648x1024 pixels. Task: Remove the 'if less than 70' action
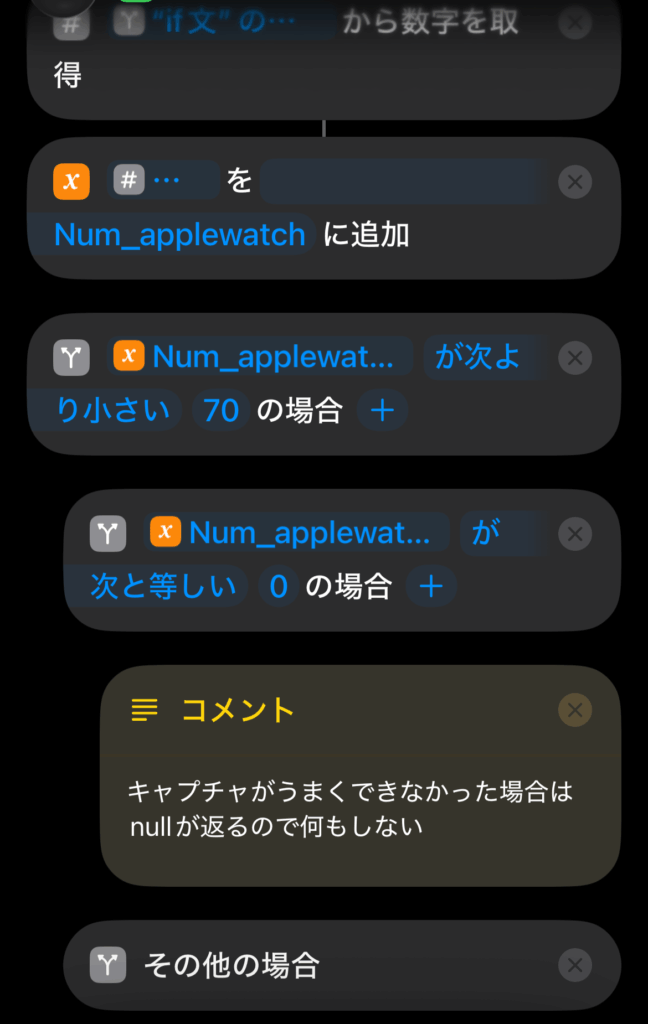point(574,358)
